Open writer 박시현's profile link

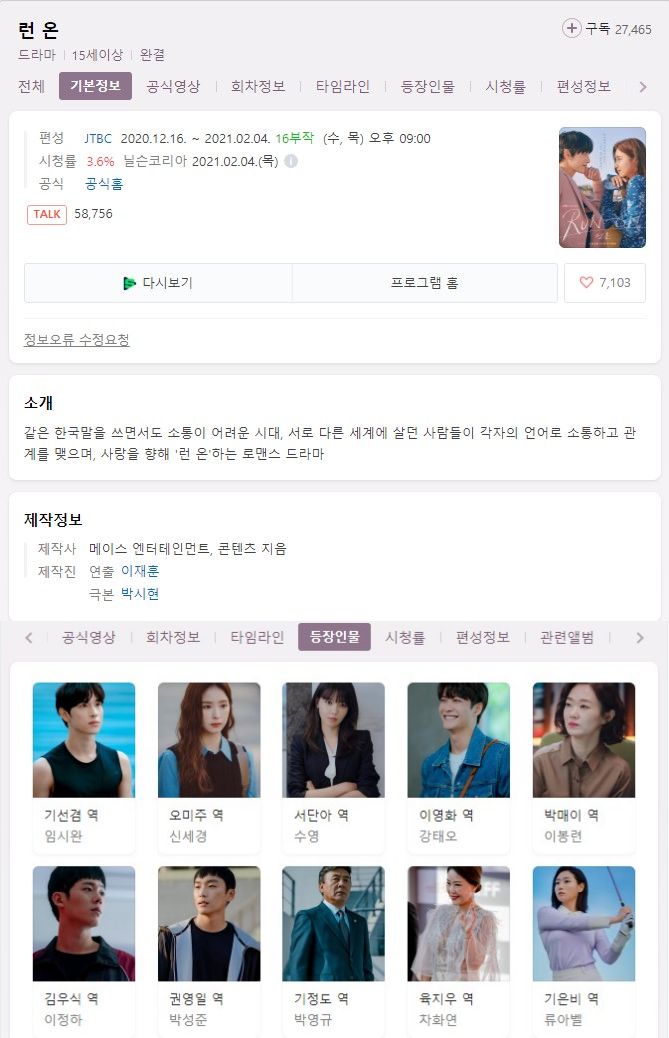[140, 594]
